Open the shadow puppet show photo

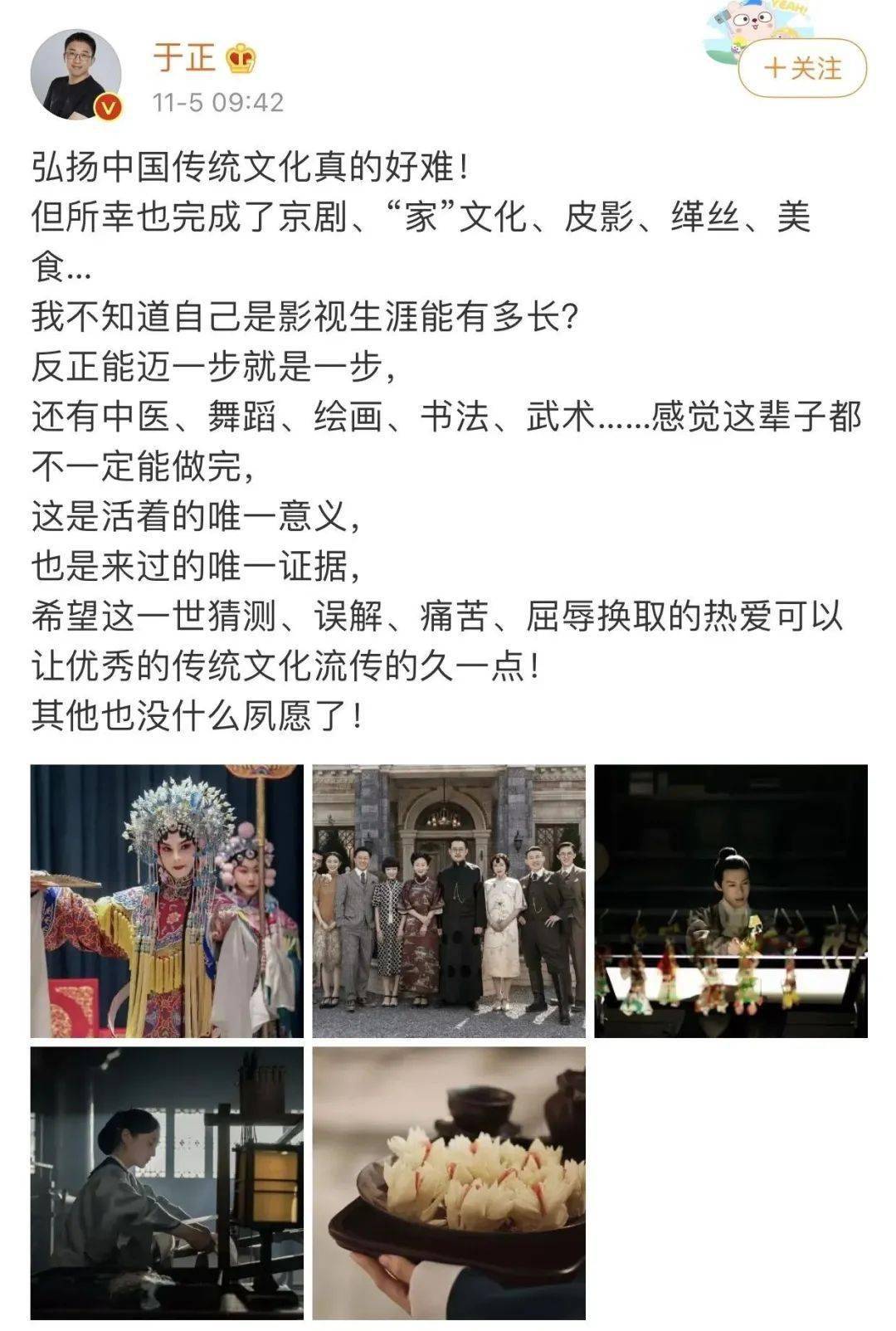coord(731,901)
